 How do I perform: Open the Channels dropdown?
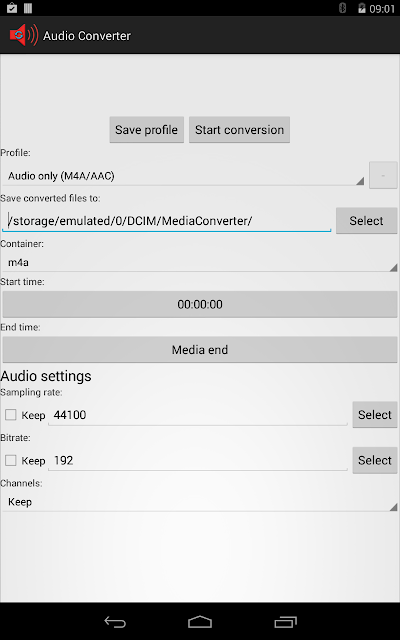click(200, 502)
